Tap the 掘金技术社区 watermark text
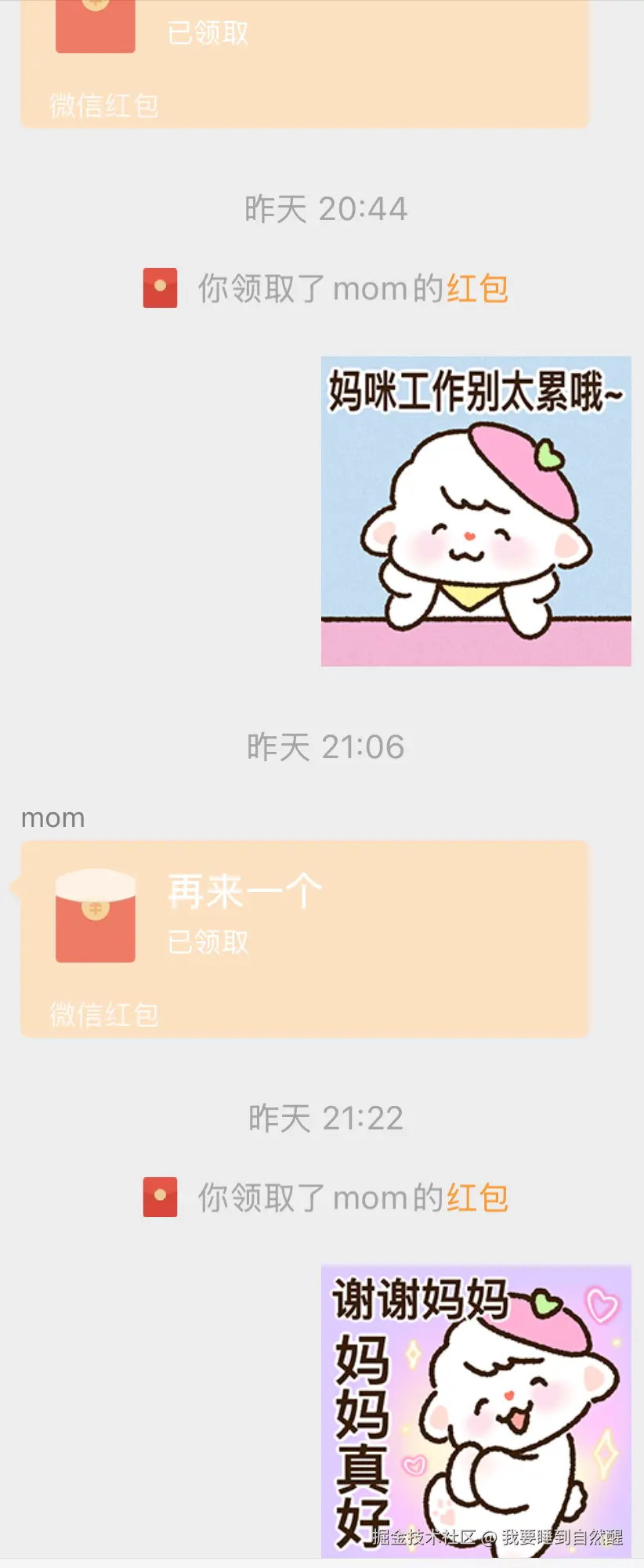 (423, 1537)
